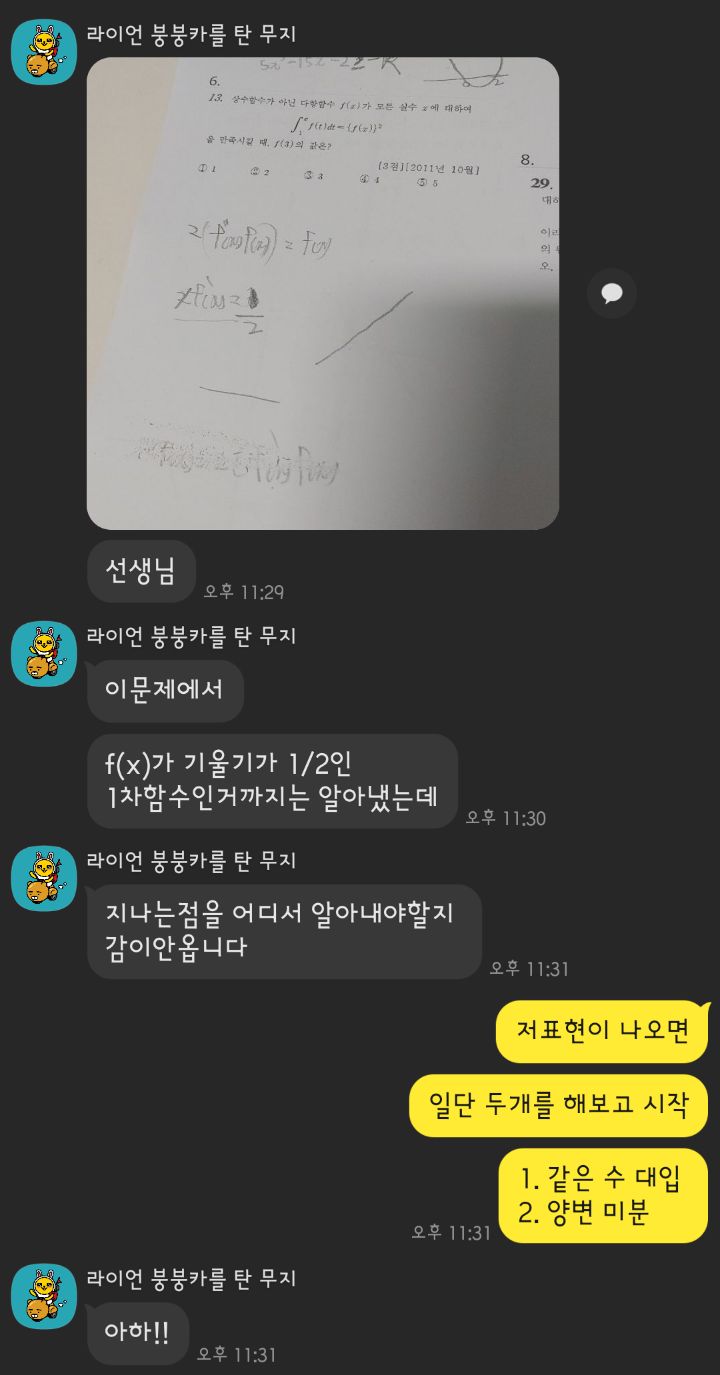Tap the comment bubble icon beside the photo

tap(612, 293)
